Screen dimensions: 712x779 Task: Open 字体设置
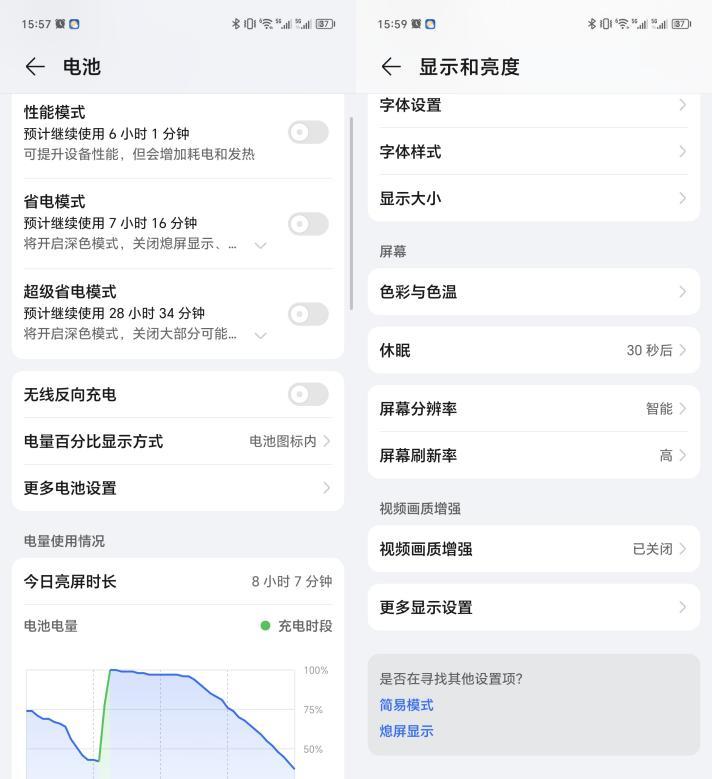[533, 105]
